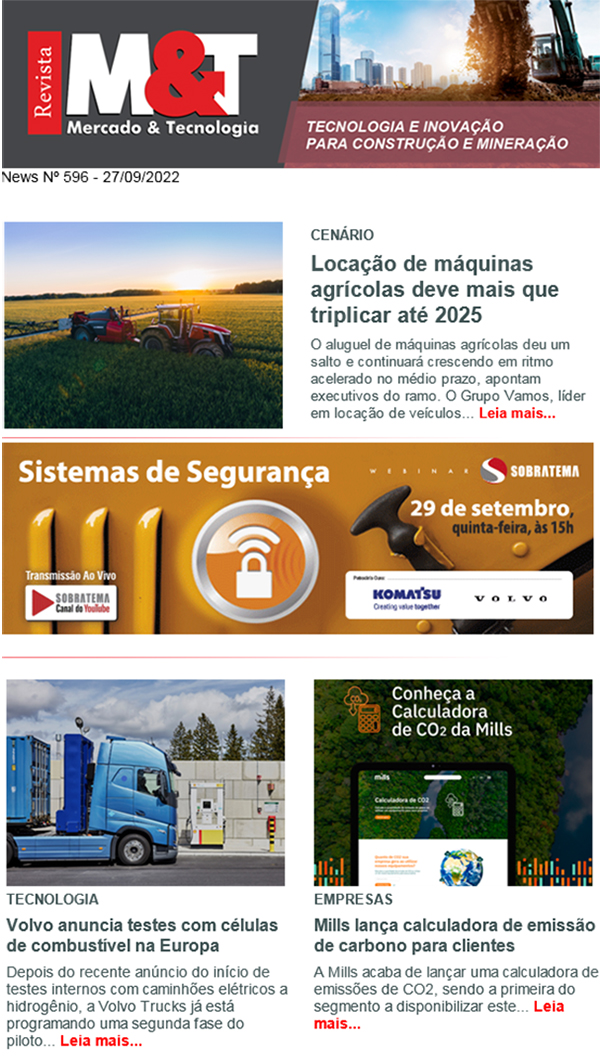Read more on Volvo fuel cell article
This screenshot has width=600, height=1063.
click(101, 1041)
